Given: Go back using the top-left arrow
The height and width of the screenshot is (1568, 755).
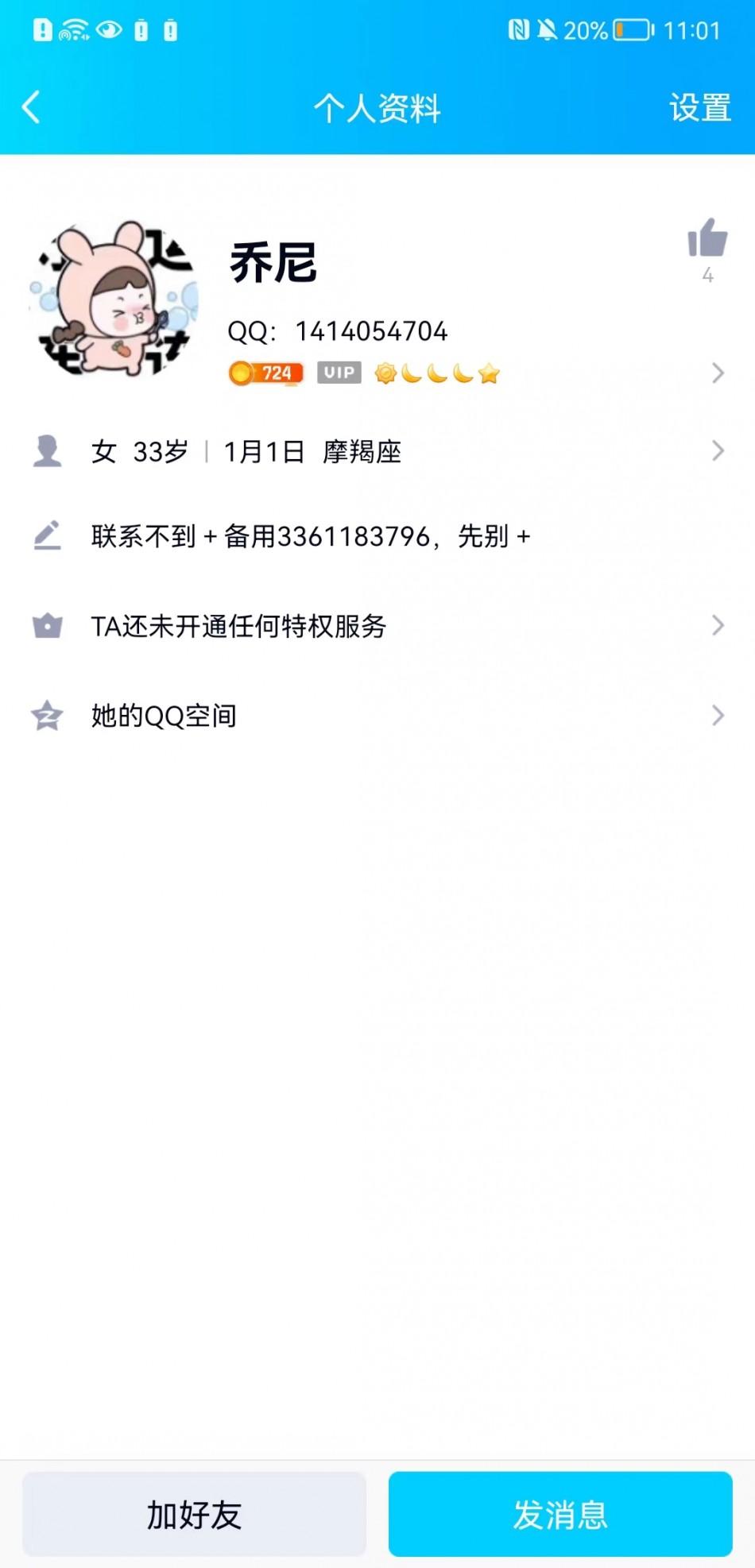Looking at the screenshot, I should point(32,108).
